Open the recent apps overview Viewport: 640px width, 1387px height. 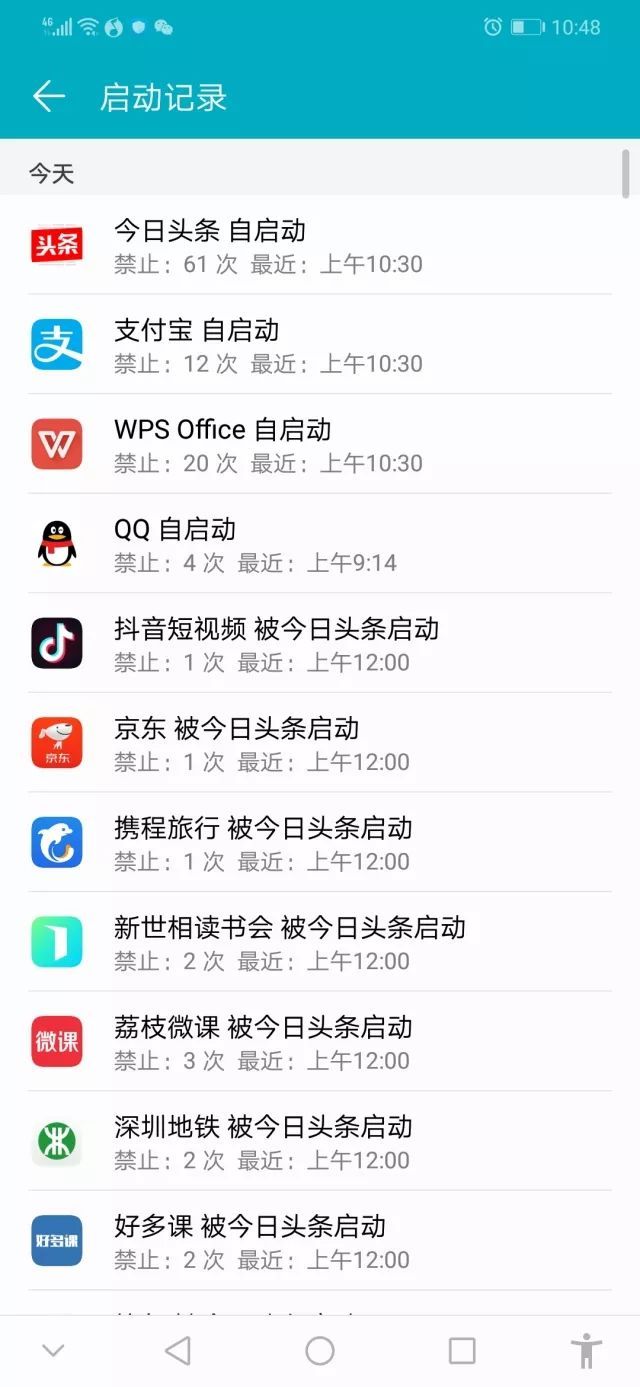462,1351
